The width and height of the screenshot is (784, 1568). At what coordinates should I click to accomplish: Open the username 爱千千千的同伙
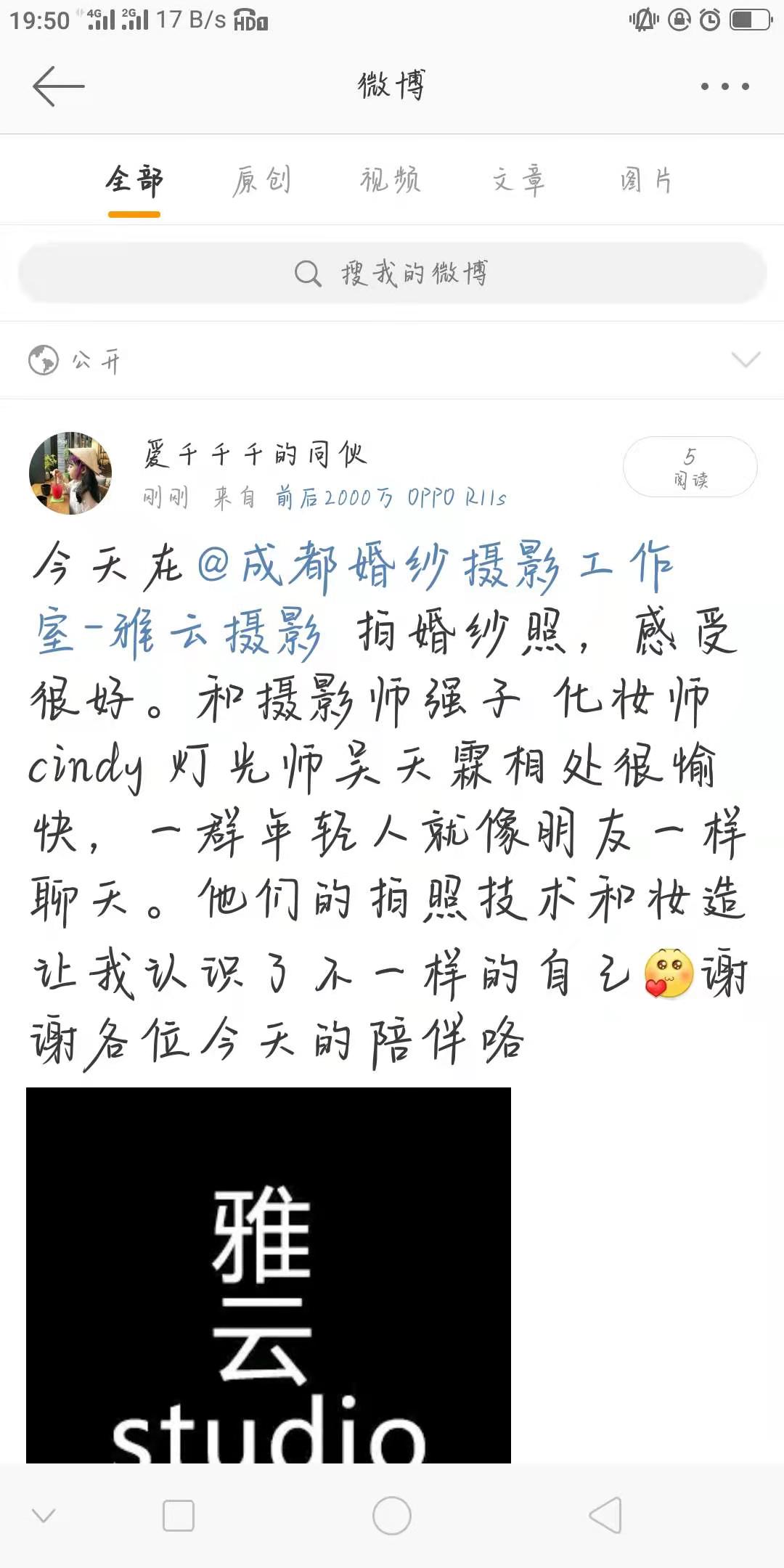point(256,454)
